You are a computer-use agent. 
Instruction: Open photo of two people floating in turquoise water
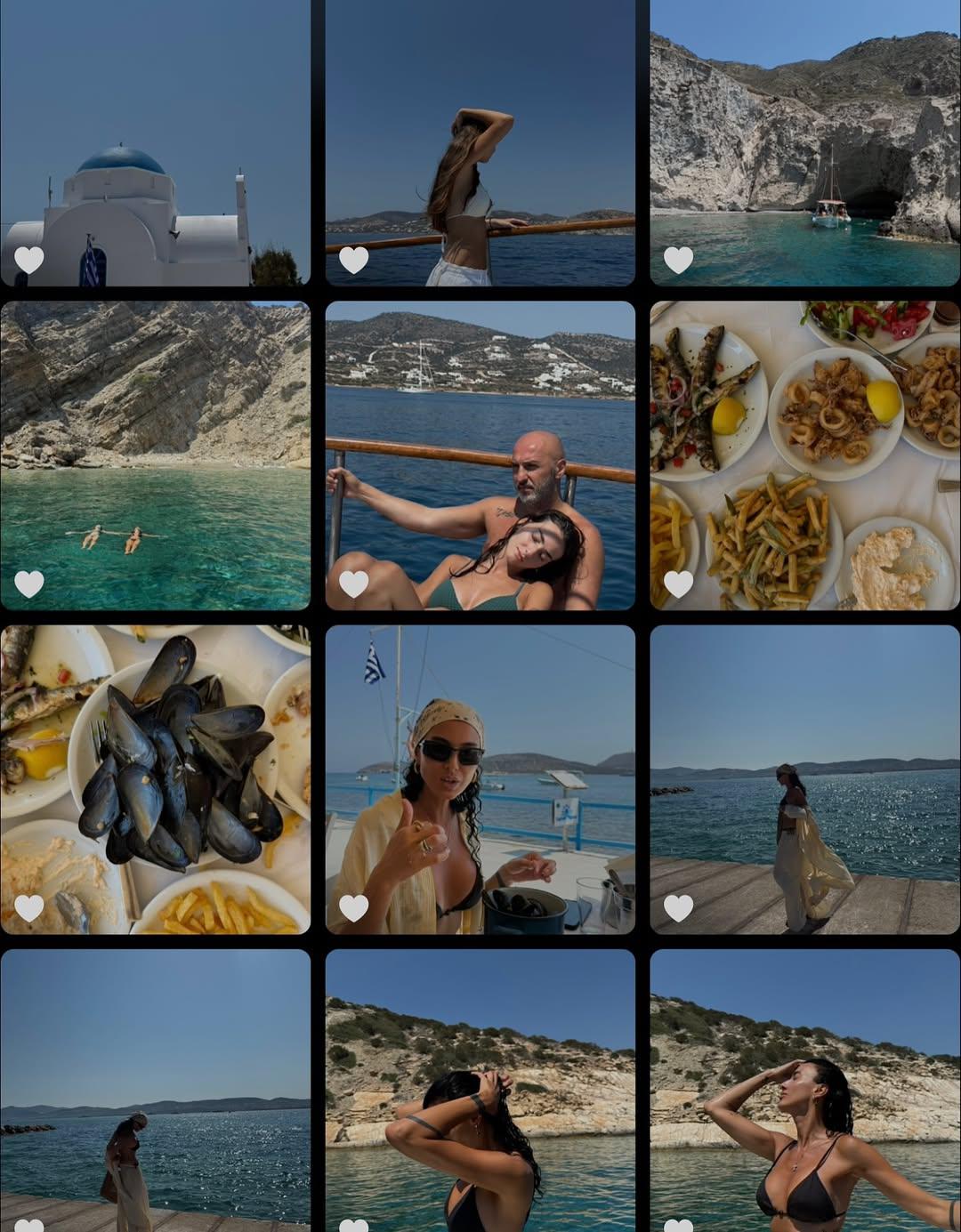tap(155, 455)
